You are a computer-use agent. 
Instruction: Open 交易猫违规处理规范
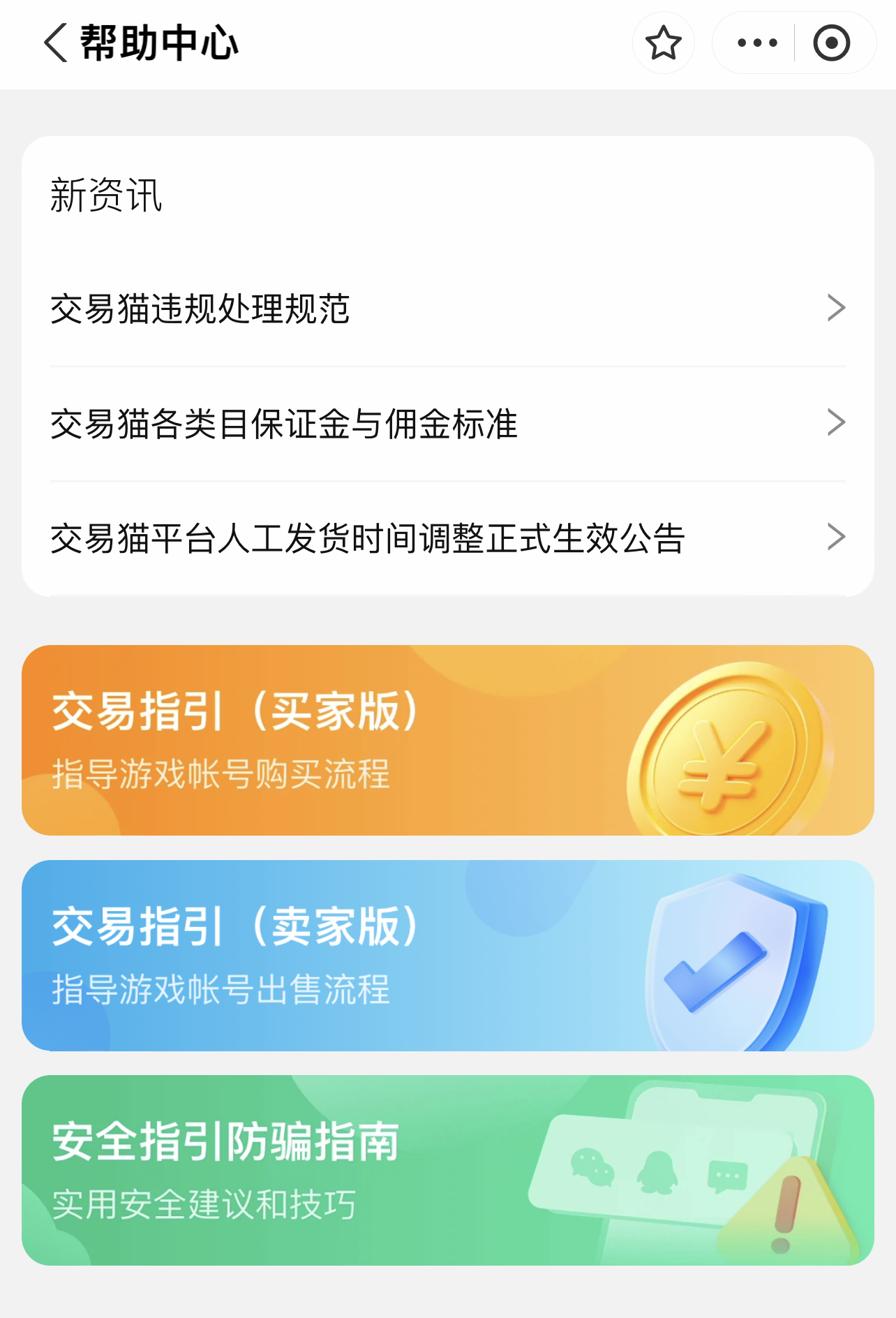(447, 309)
